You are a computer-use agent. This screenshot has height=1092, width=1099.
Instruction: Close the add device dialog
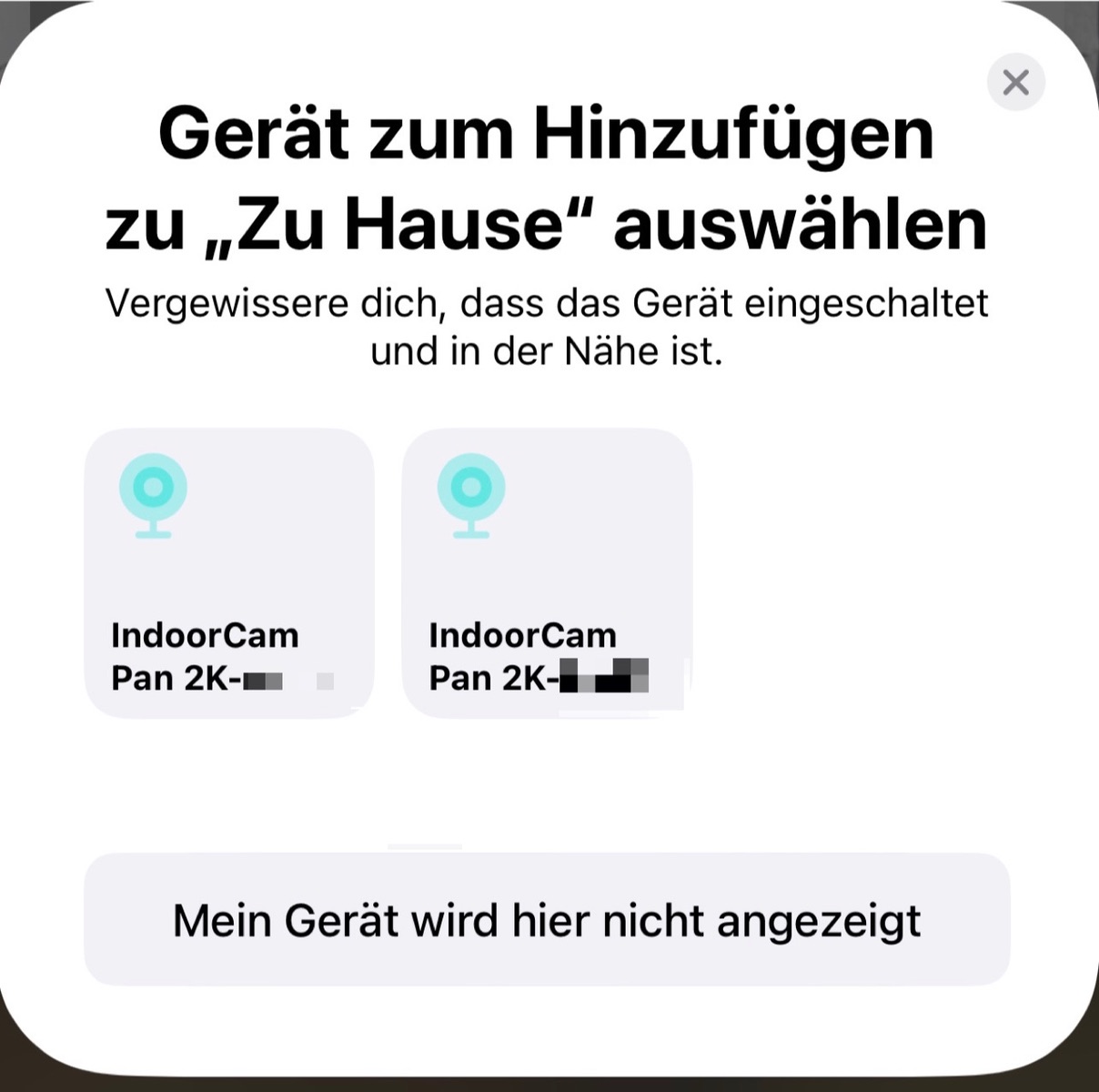click(x=1015, y=83)
